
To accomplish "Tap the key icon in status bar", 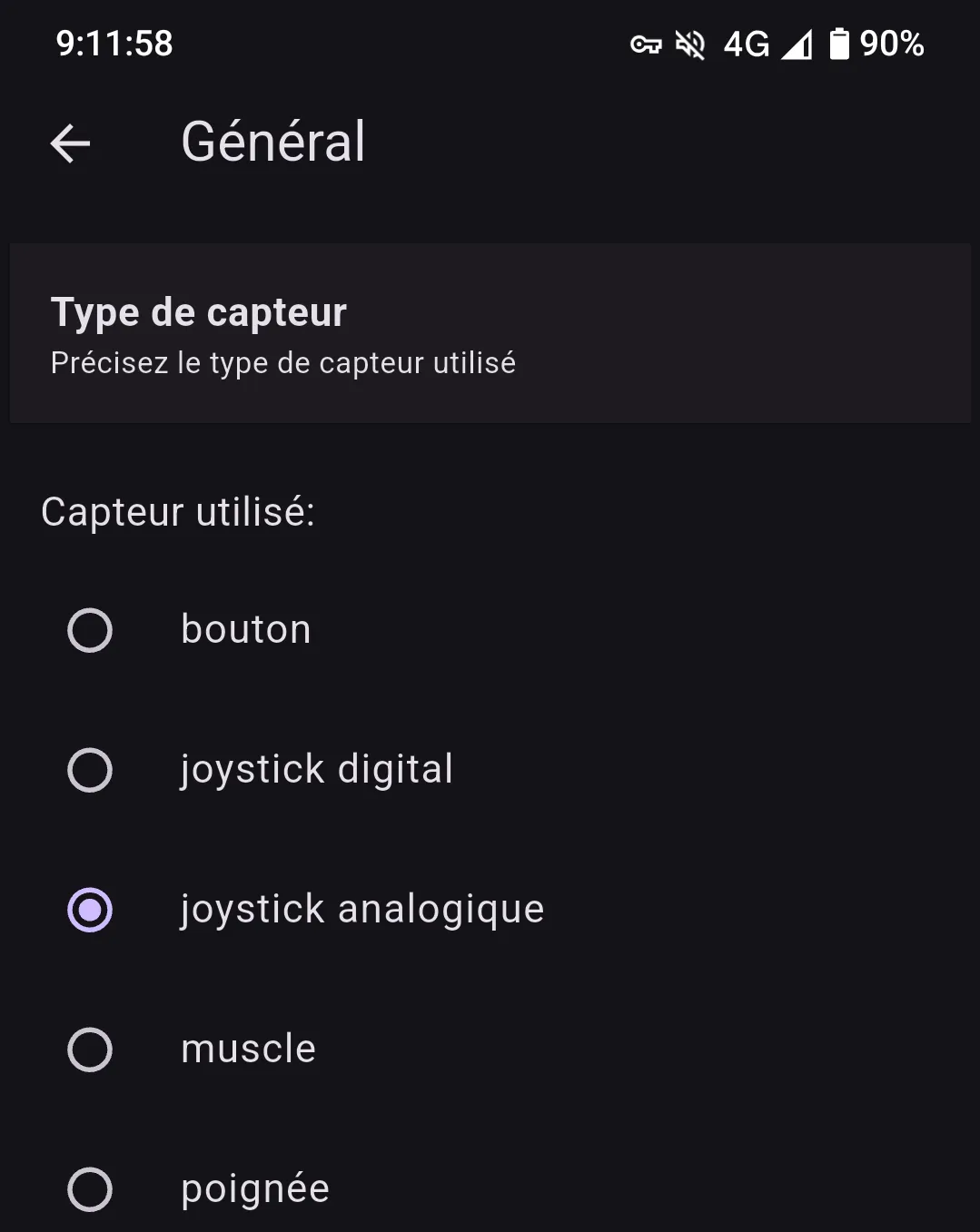I will (646, 44).
